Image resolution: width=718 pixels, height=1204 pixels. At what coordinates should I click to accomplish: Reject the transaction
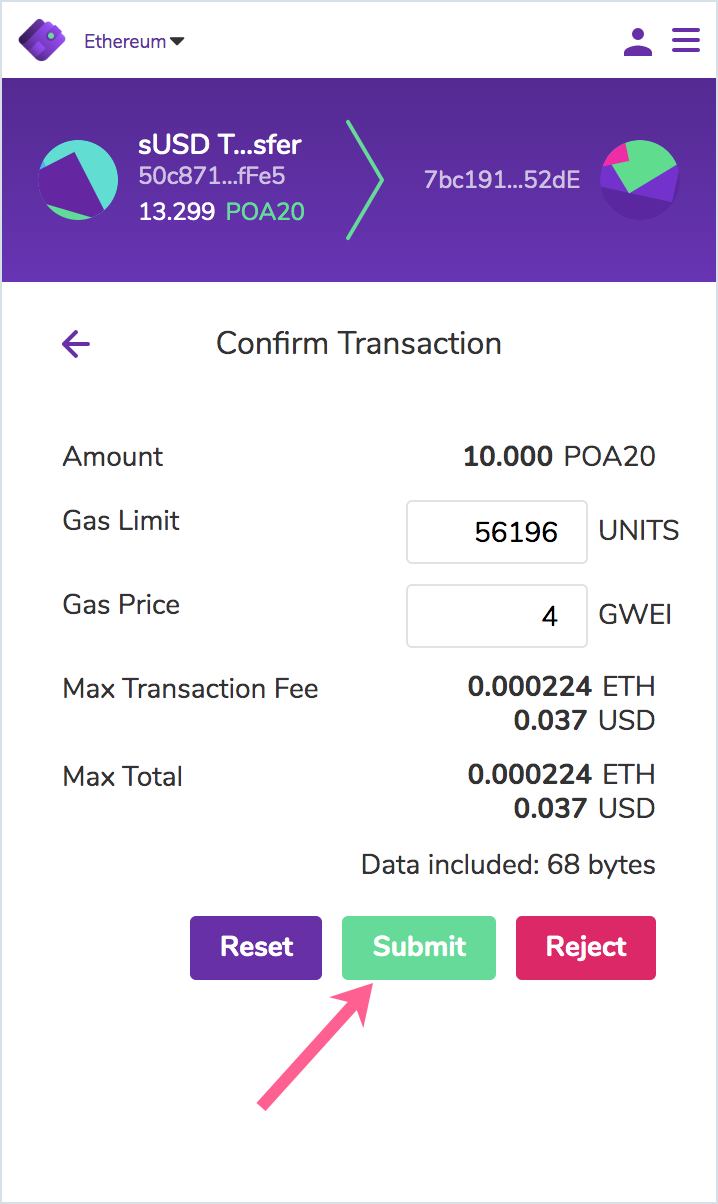pyautogui.click(x=586, y=947)
